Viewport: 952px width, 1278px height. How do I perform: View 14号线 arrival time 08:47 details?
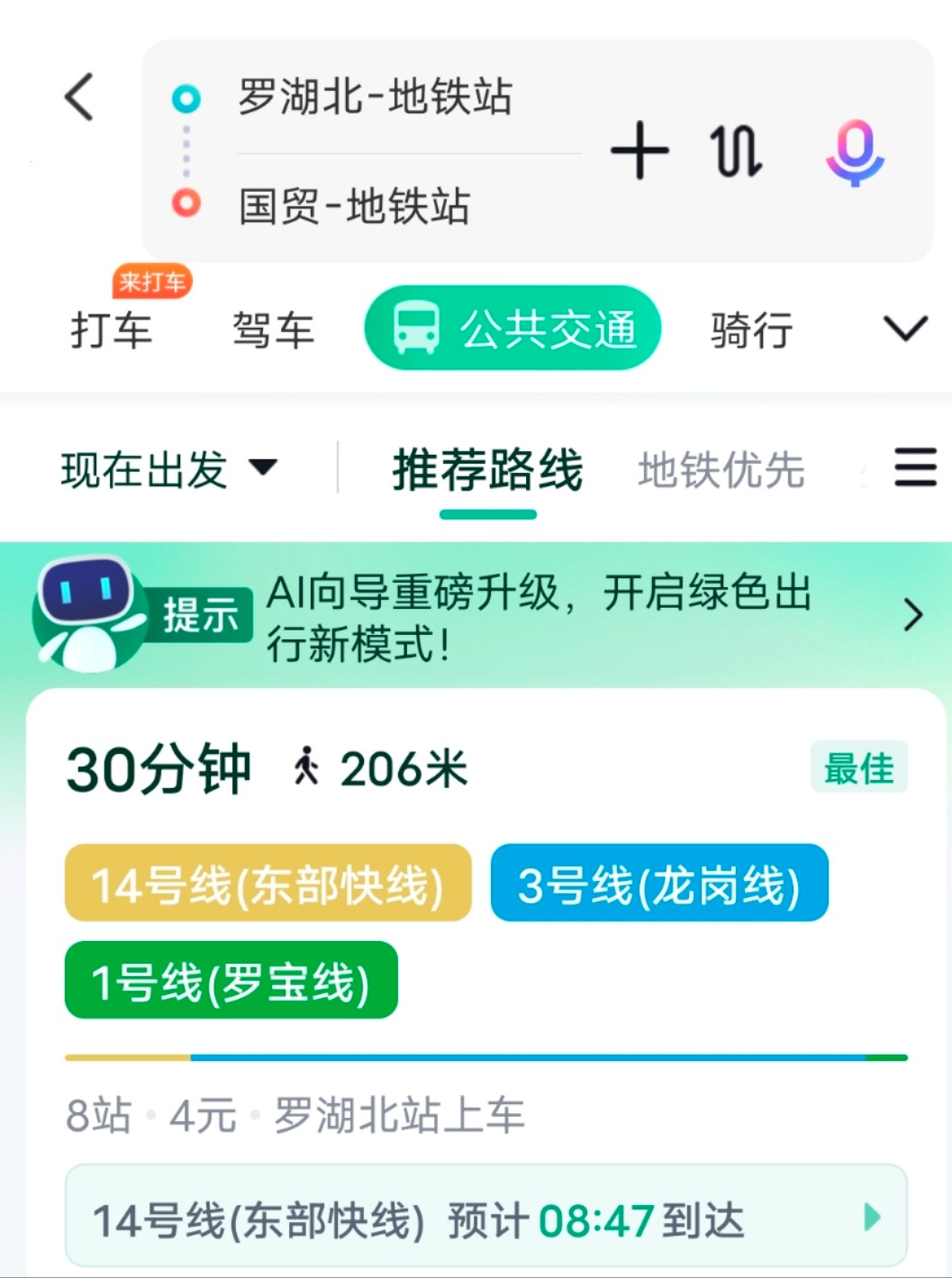point(486,1220)
